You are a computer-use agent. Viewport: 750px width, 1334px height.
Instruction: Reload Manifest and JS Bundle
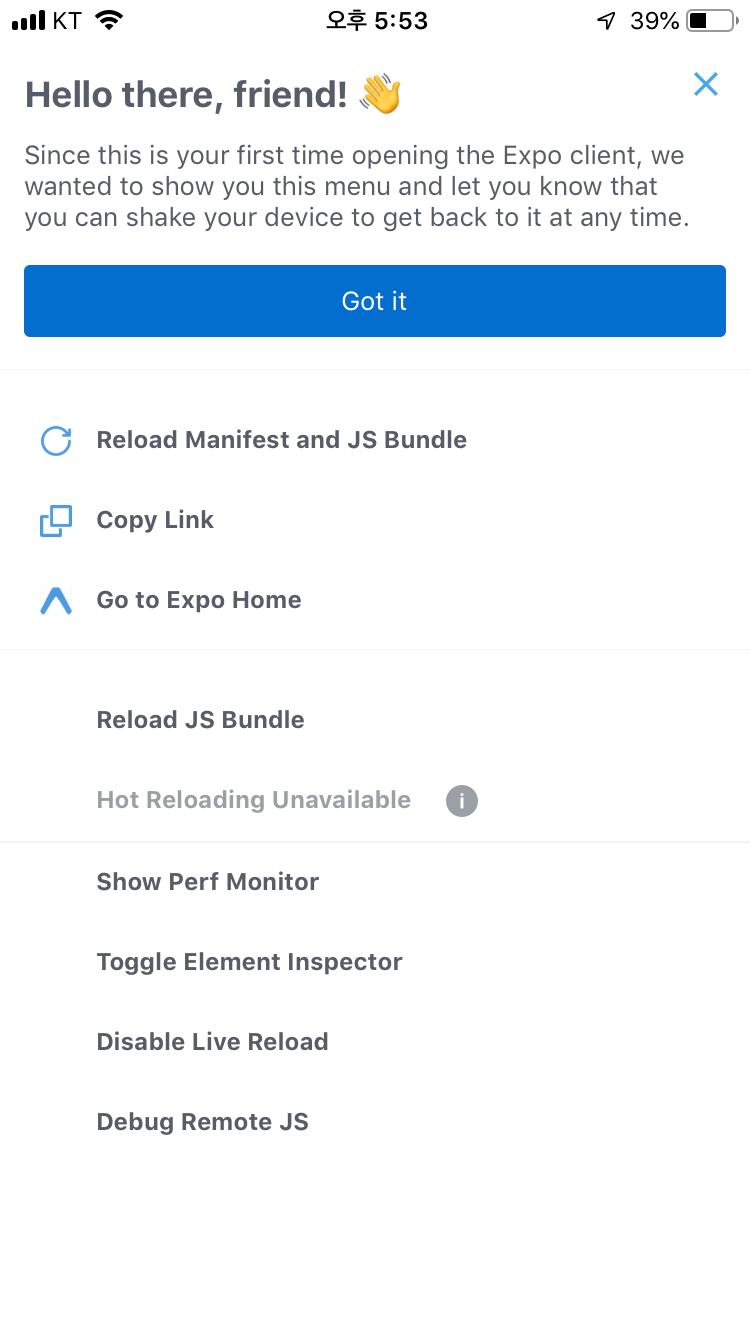point(281,440)
